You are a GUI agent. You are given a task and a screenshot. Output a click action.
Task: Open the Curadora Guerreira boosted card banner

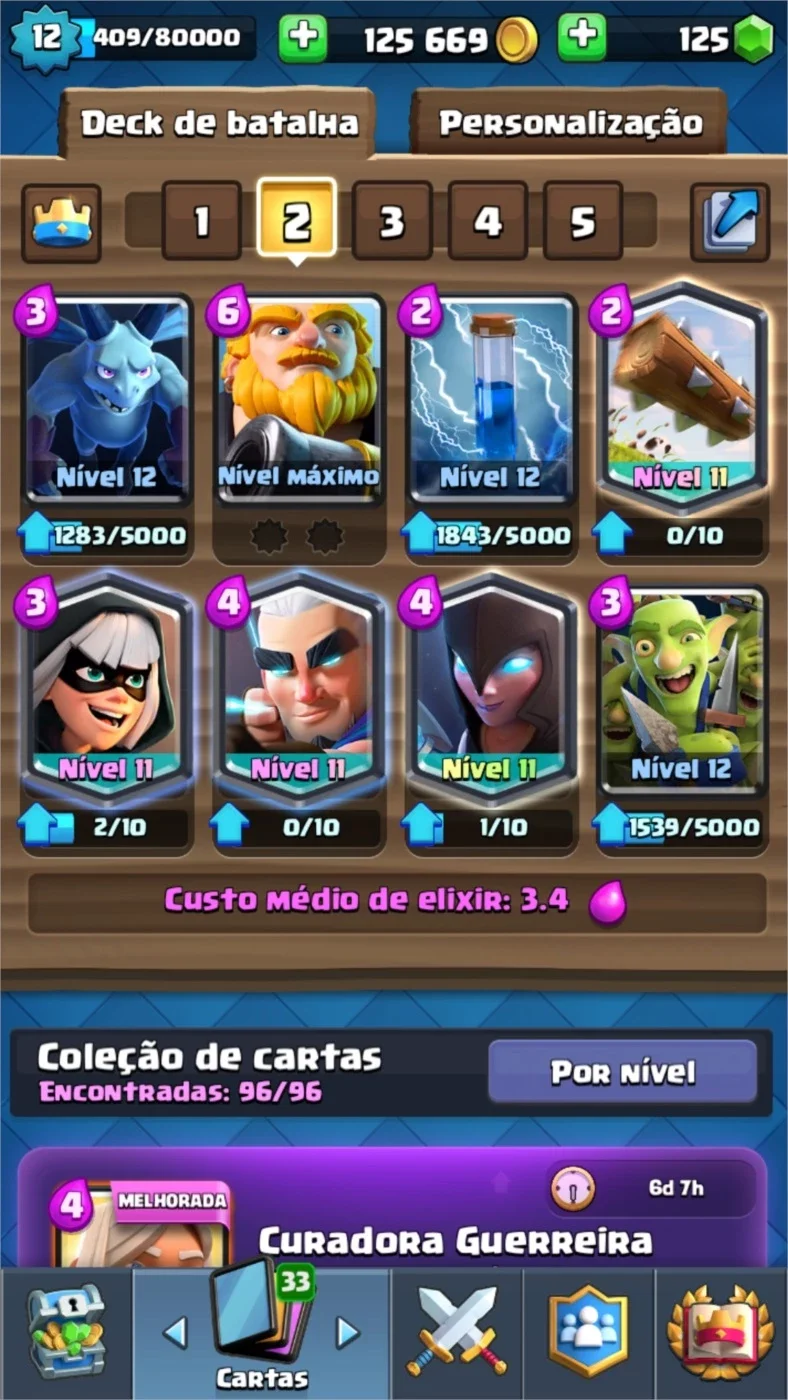tap(393, 1210)
